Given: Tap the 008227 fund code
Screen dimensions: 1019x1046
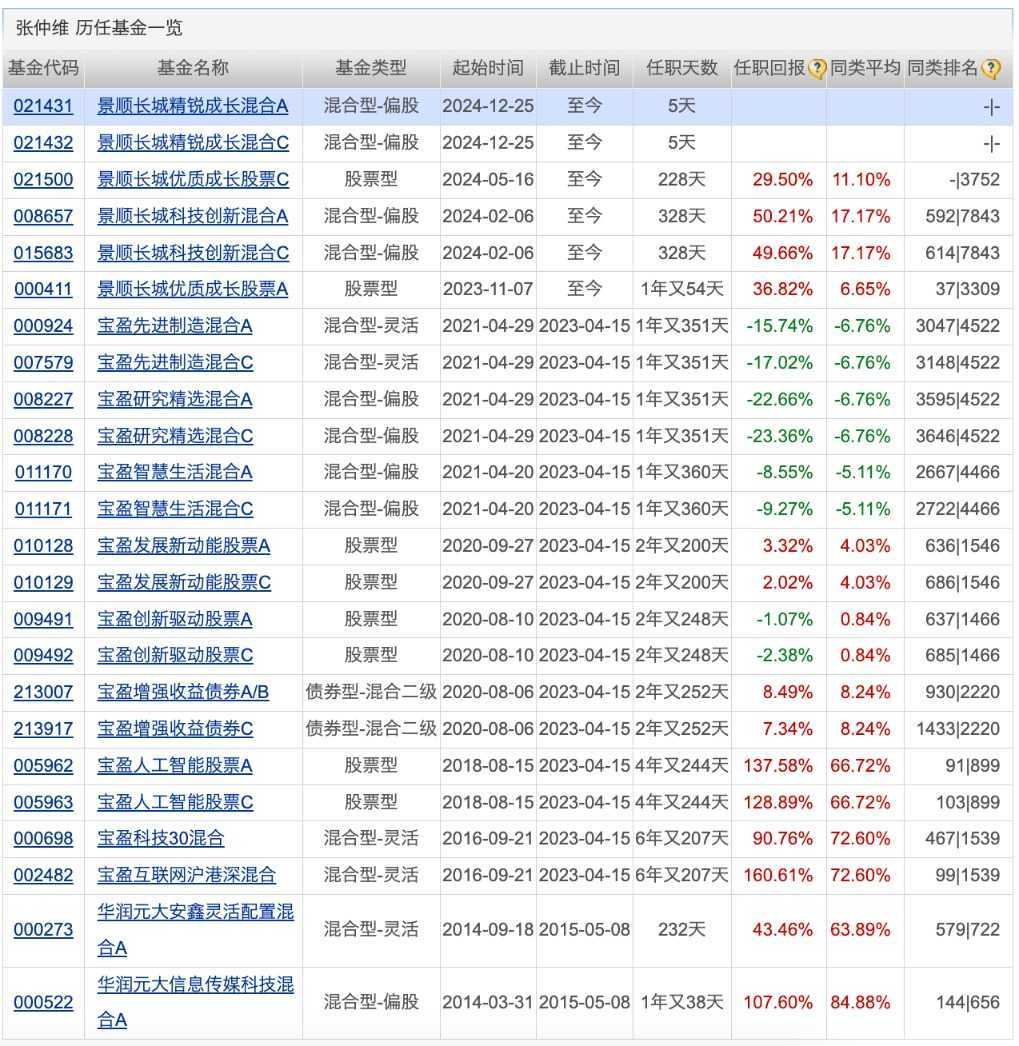Looking at the screenshot, I should [43, 399].
